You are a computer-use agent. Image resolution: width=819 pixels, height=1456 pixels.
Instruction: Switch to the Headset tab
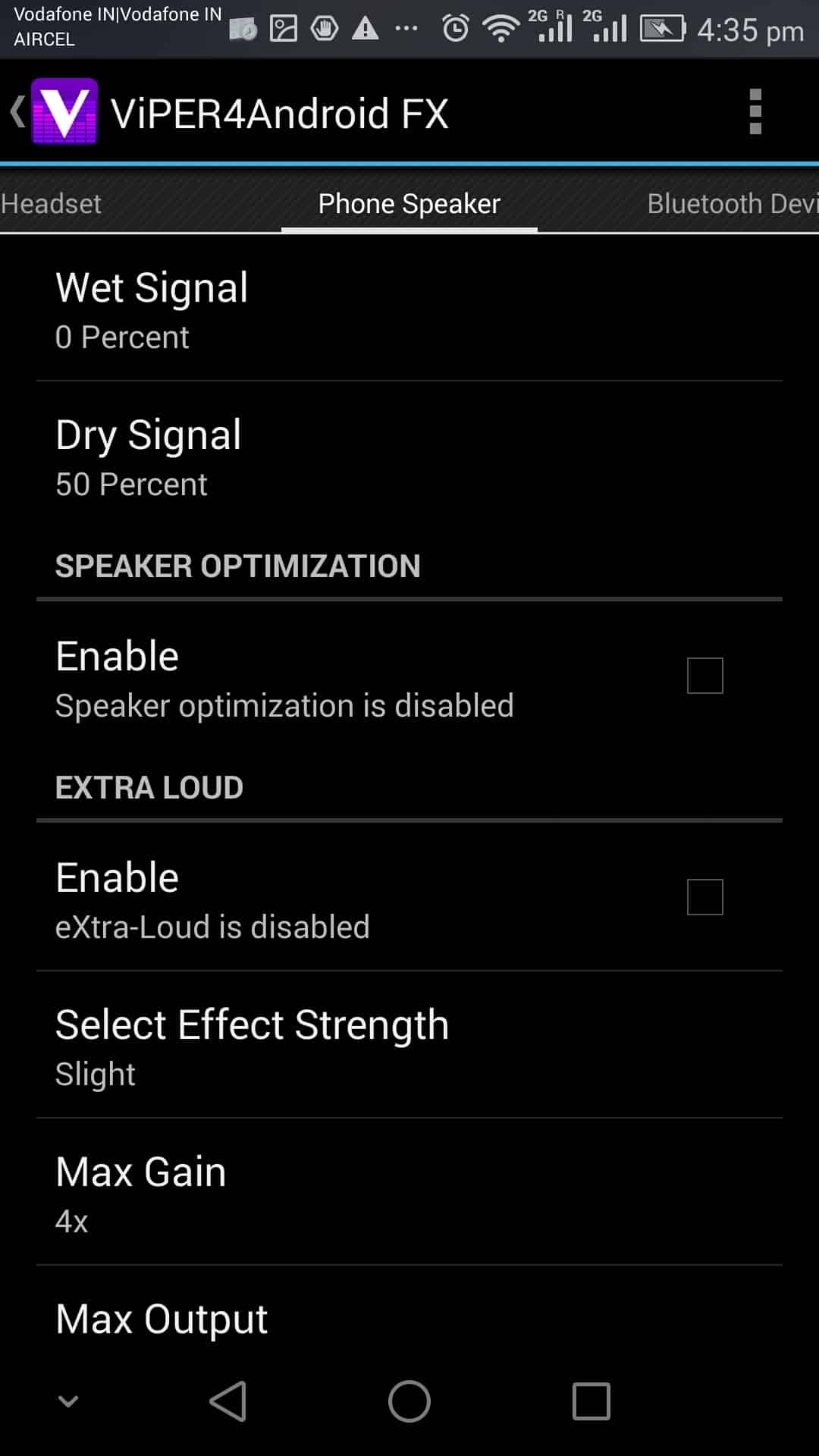point(51,203)
